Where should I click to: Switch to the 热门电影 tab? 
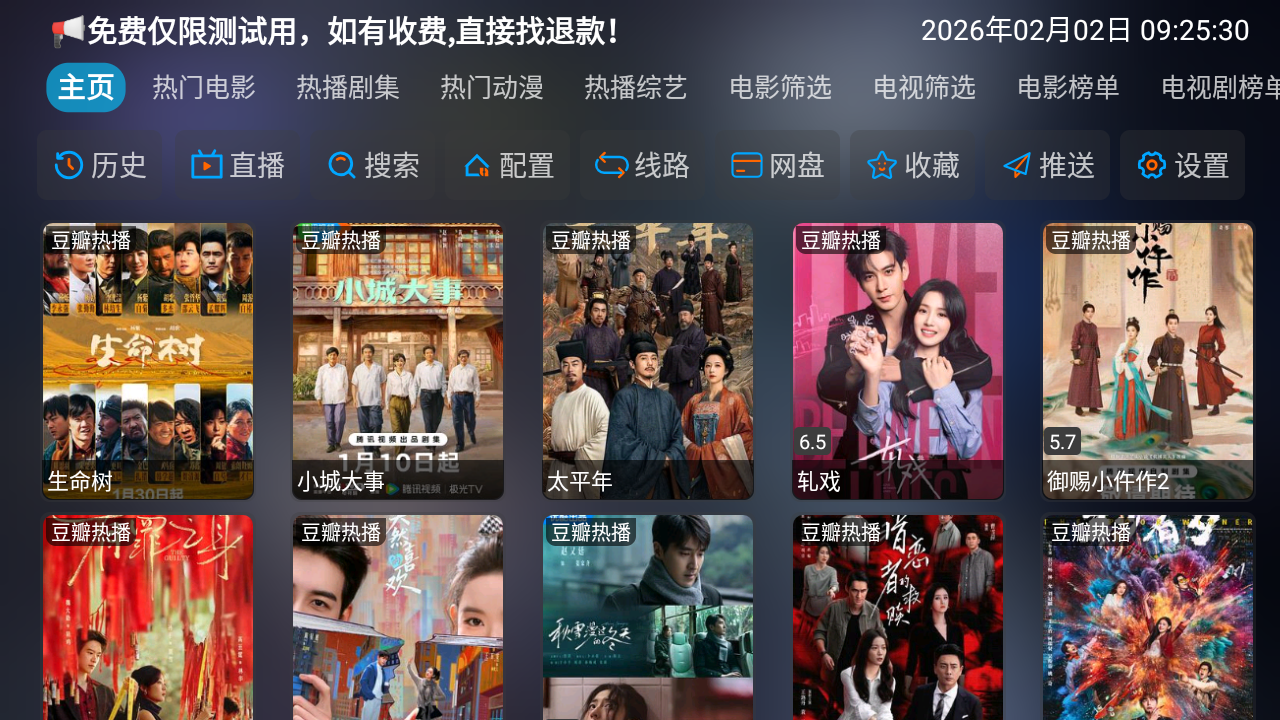(x=204, y=88)
